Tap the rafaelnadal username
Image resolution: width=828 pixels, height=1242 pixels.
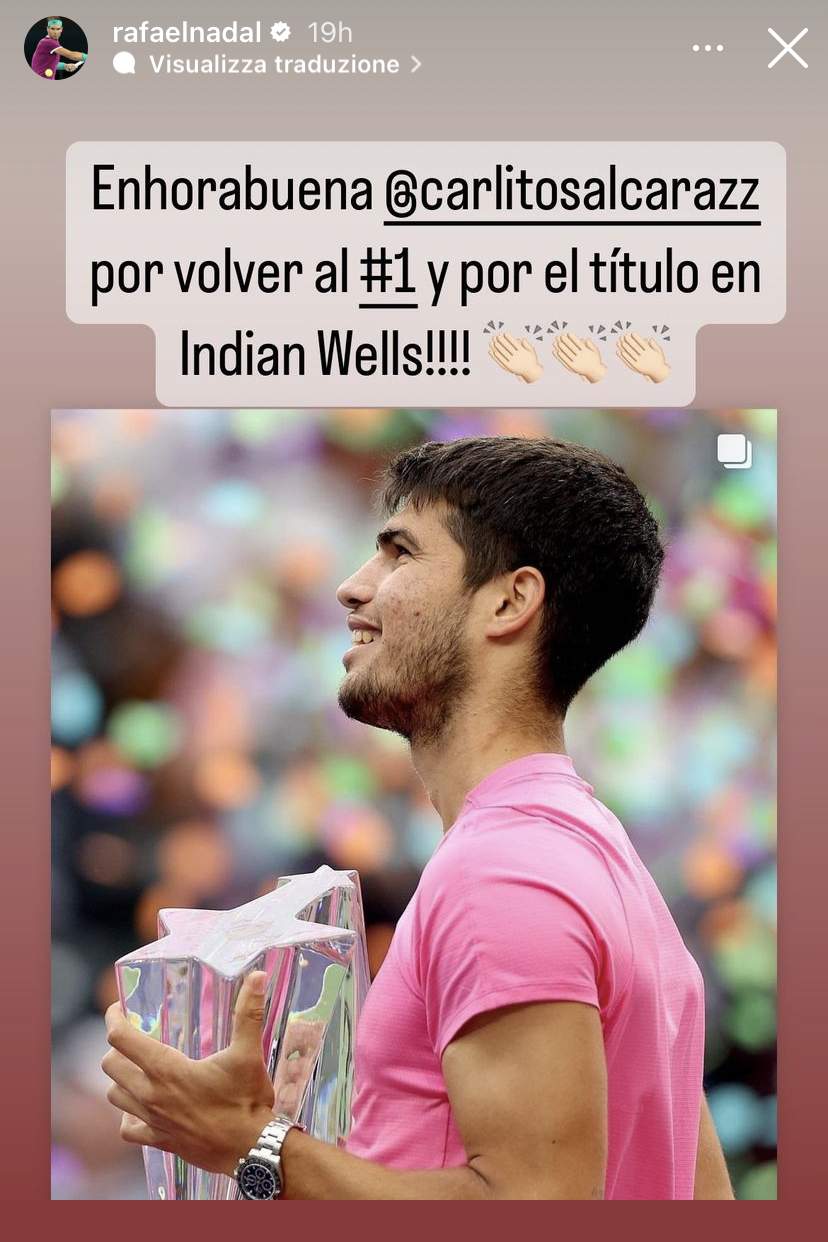[x=186, y=33]
